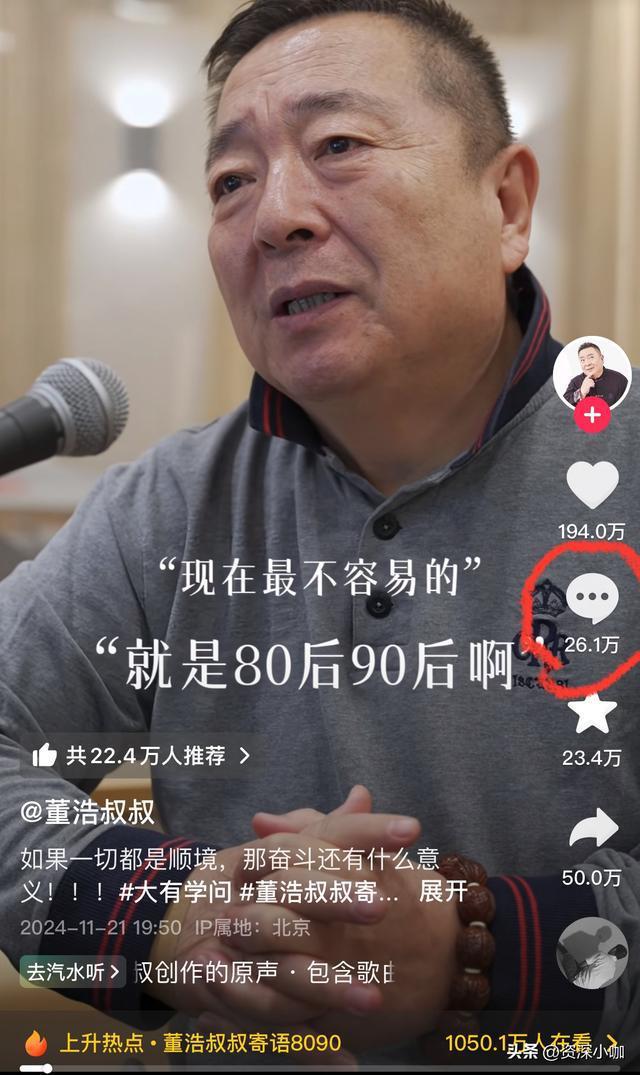Tap the 去汽水听 music chip
Image resolution: width=640 pixels, height=1075 pixels.
coord(73,971)
